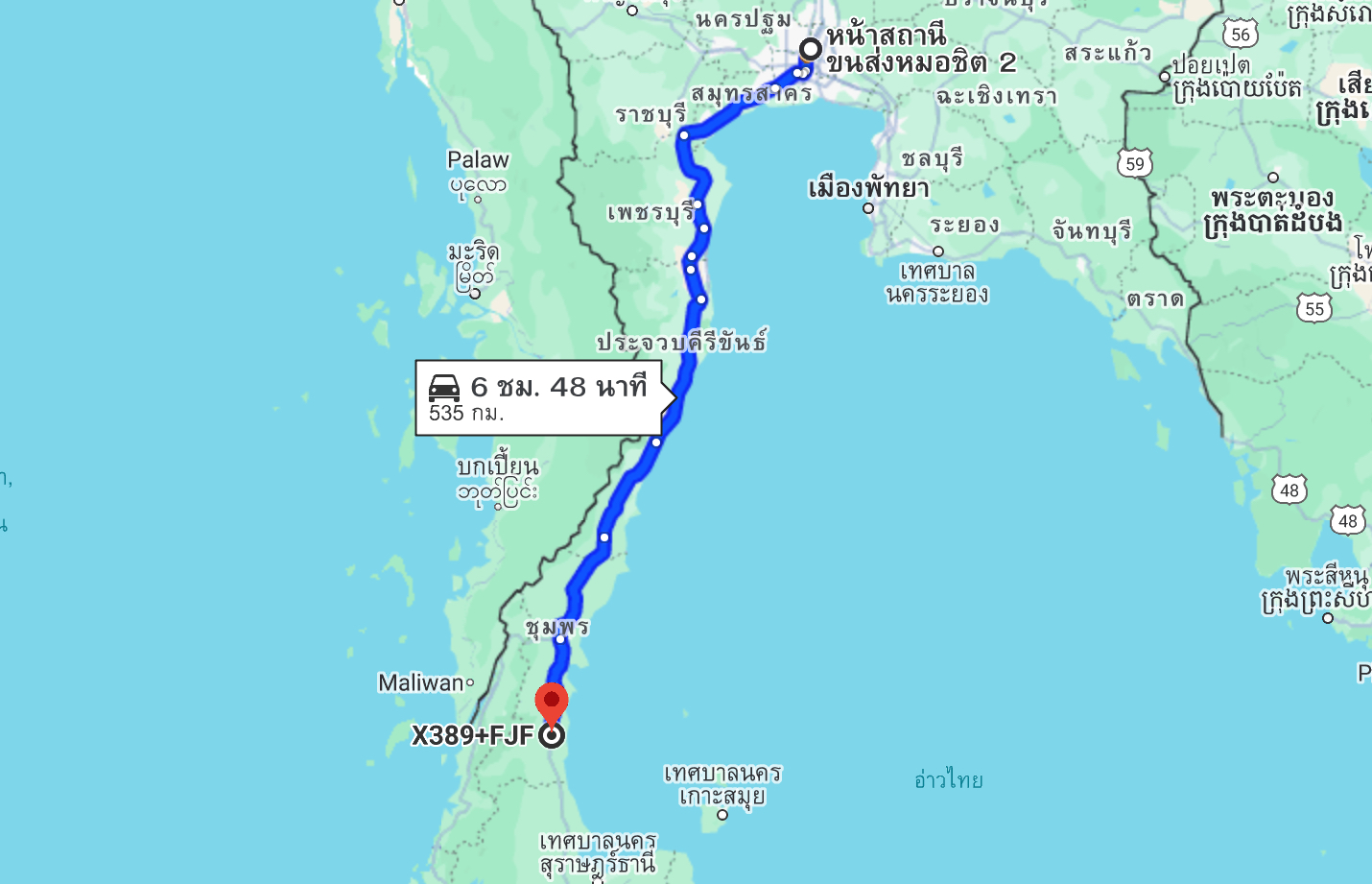Tap the 6 ชม. 48 นาที route callout
This screenshot has width=1372, height=884.
pos(539,397)
